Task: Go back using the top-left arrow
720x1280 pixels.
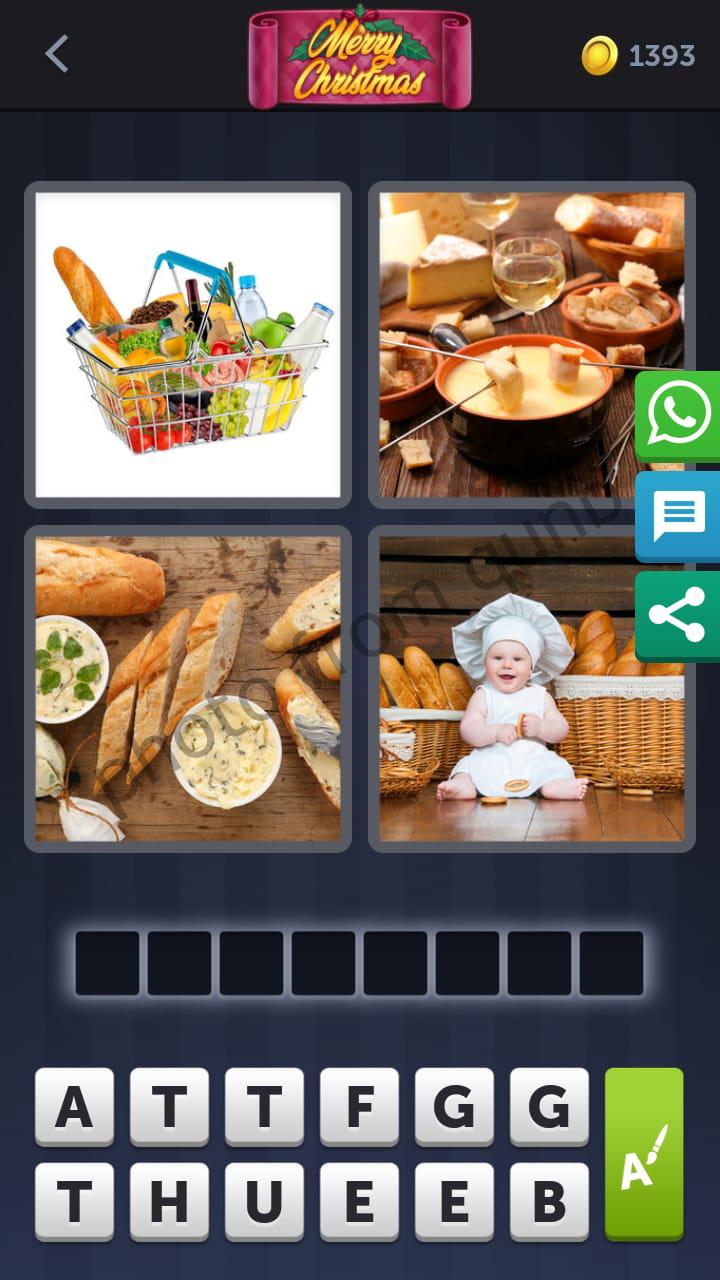Action: click(57, 54)
